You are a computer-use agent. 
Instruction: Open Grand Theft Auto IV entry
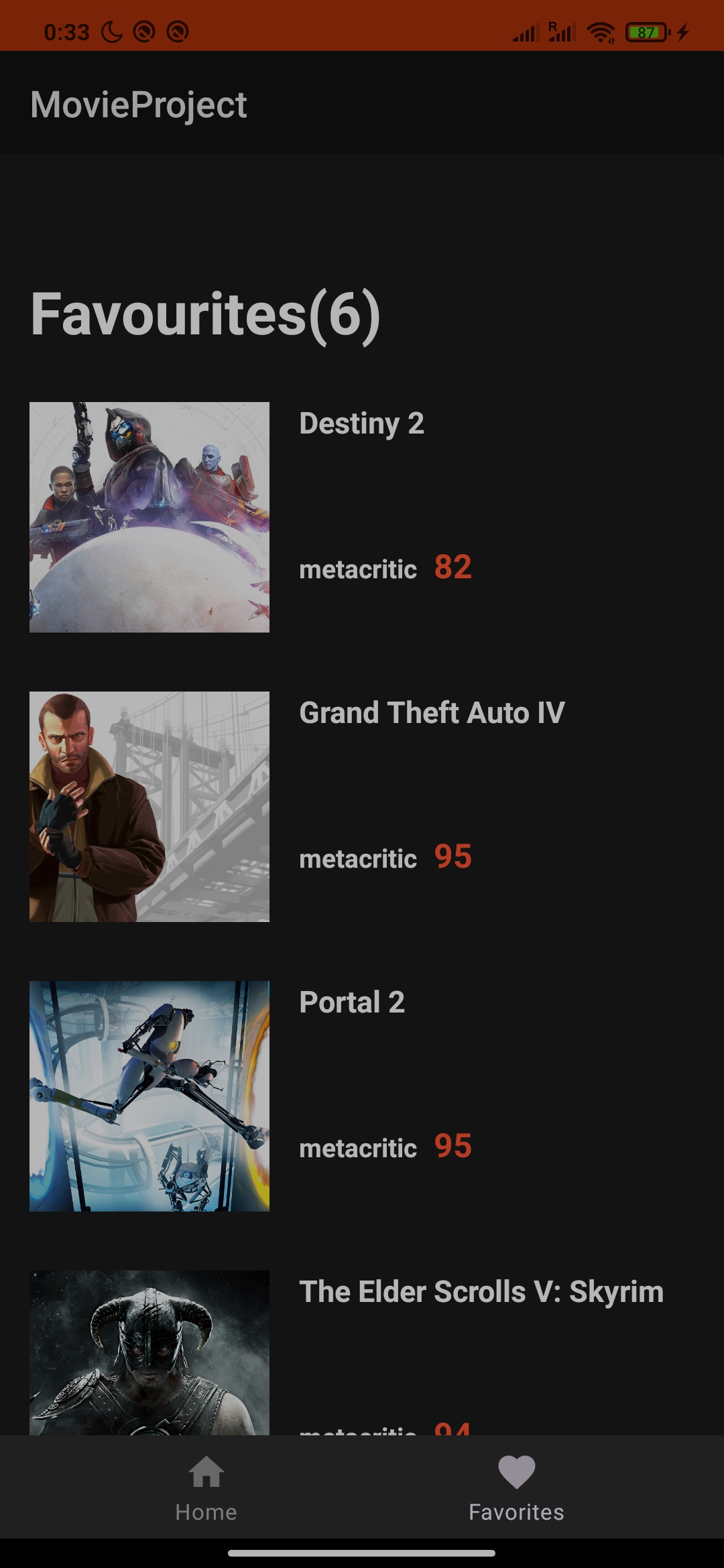point(432,714)
